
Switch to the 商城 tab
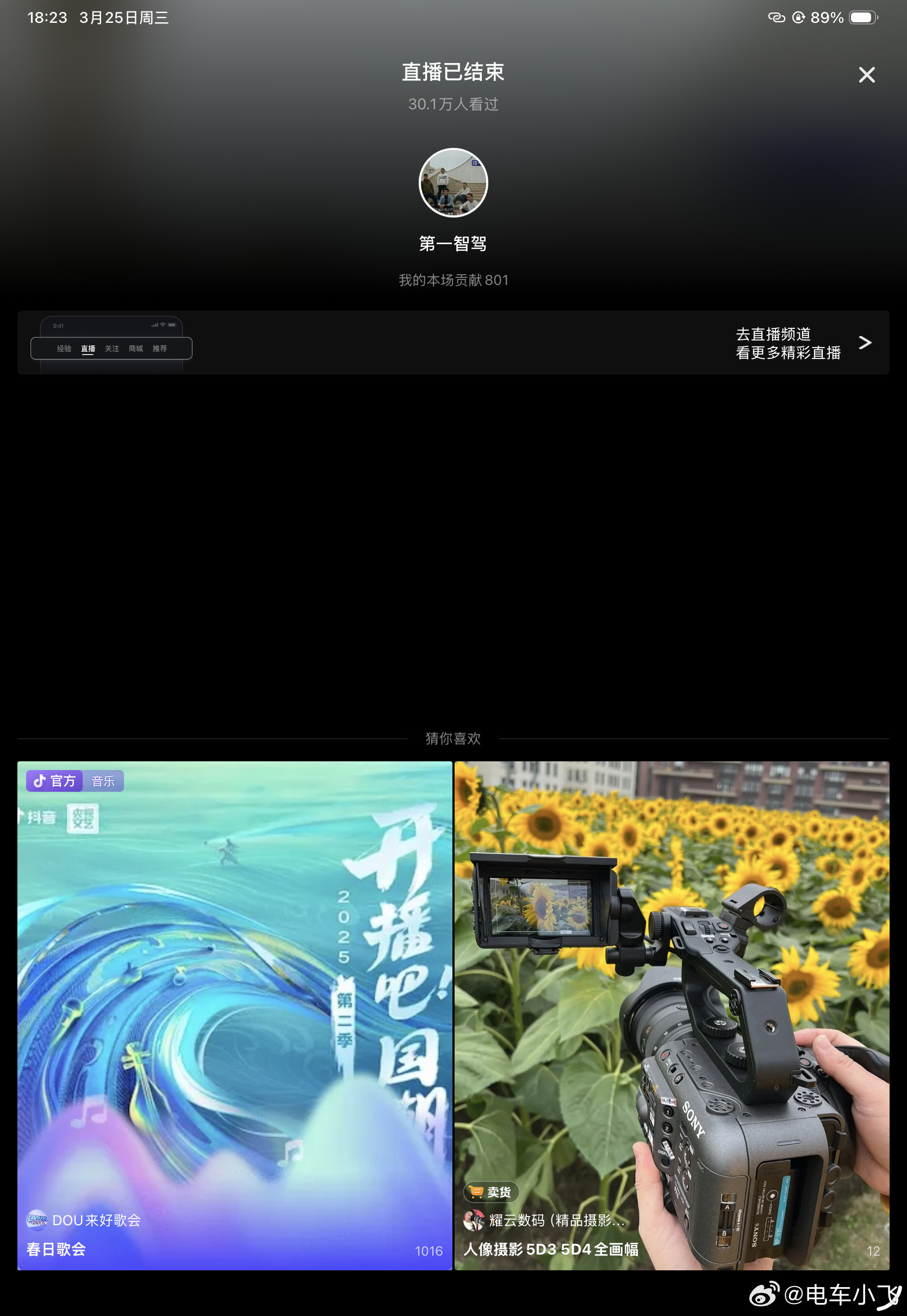(136, 349)
